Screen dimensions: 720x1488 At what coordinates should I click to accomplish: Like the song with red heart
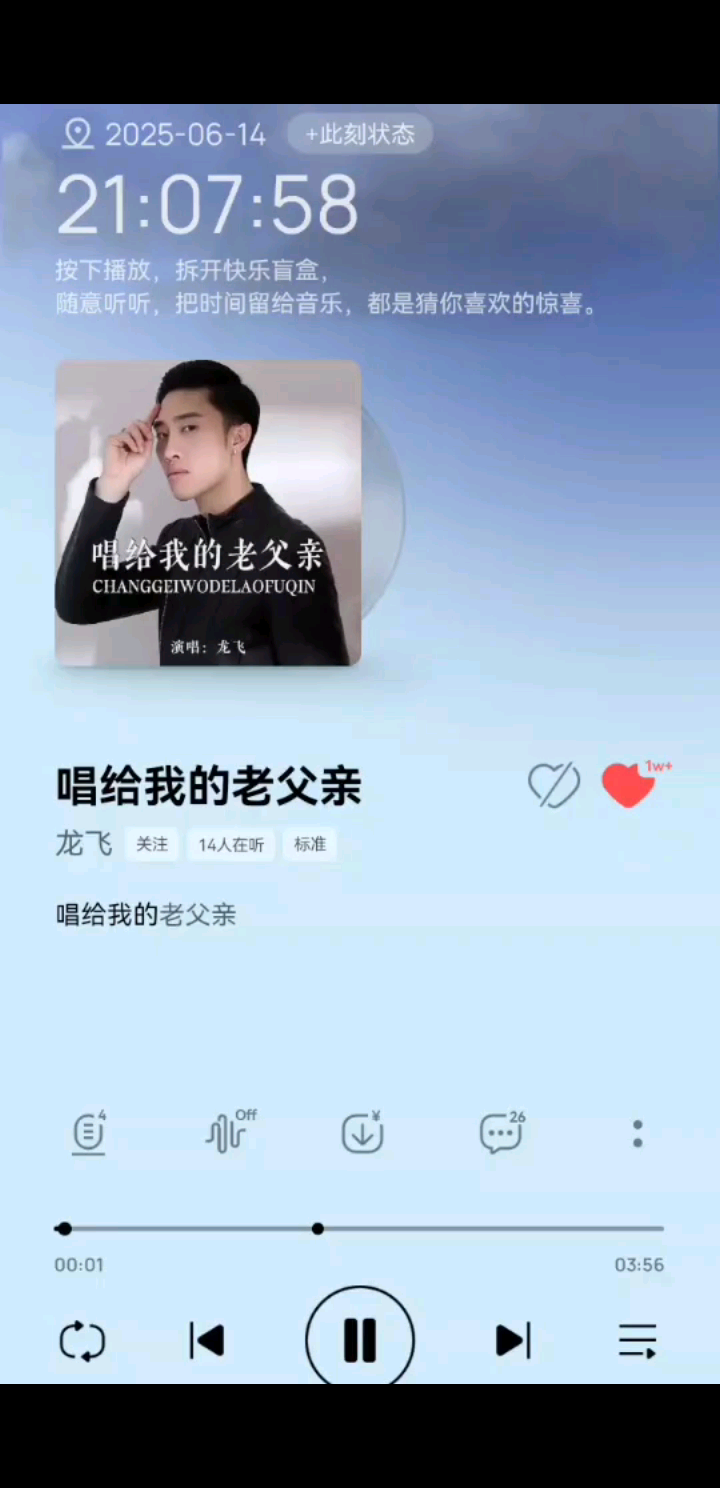pos(628,785)
